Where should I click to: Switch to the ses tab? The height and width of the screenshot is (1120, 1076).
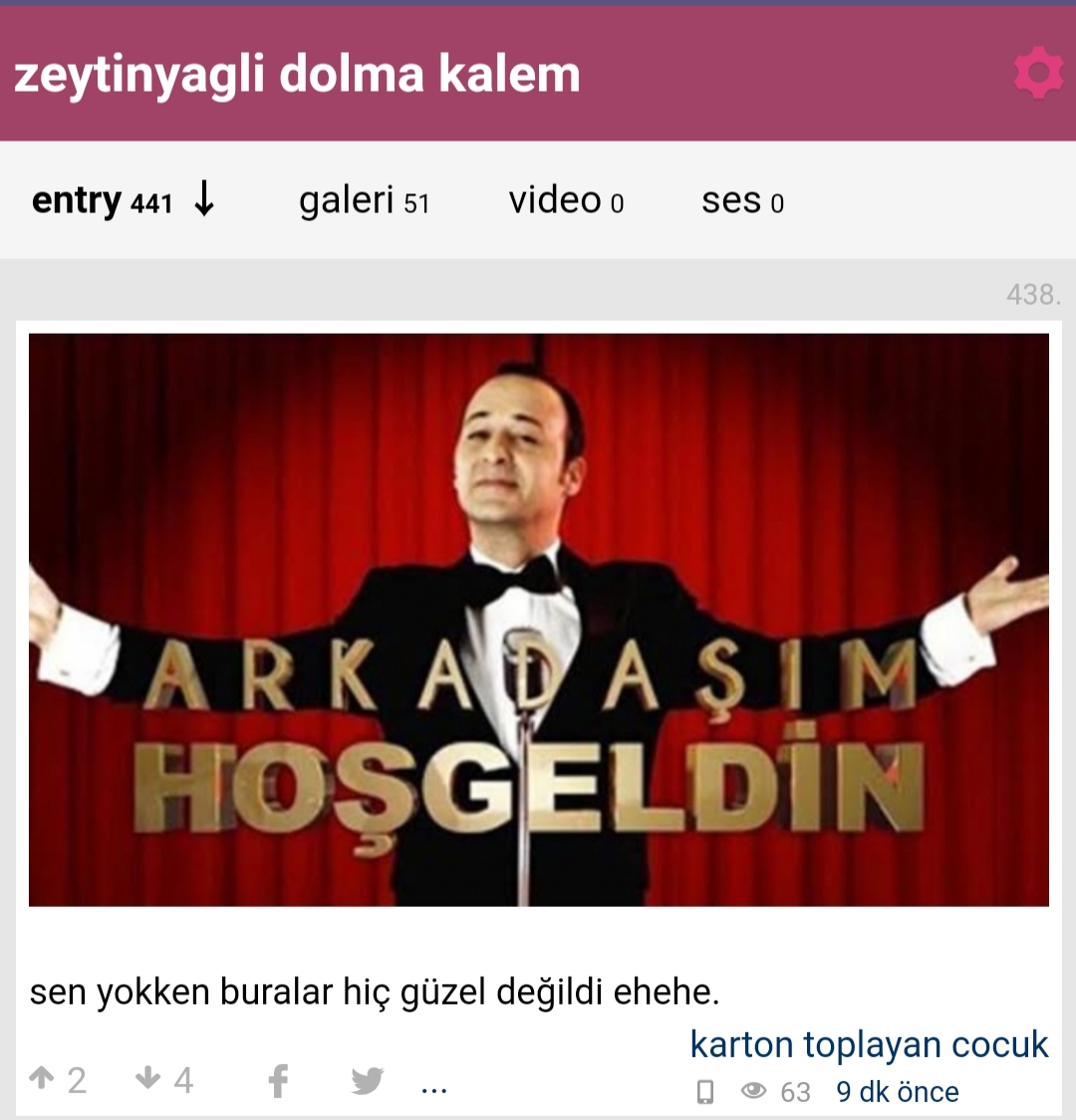(742, 201)
